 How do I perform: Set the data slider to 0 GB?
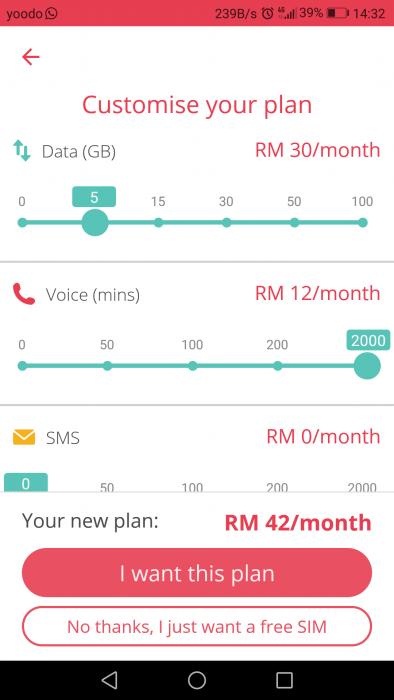click(22, 222)
